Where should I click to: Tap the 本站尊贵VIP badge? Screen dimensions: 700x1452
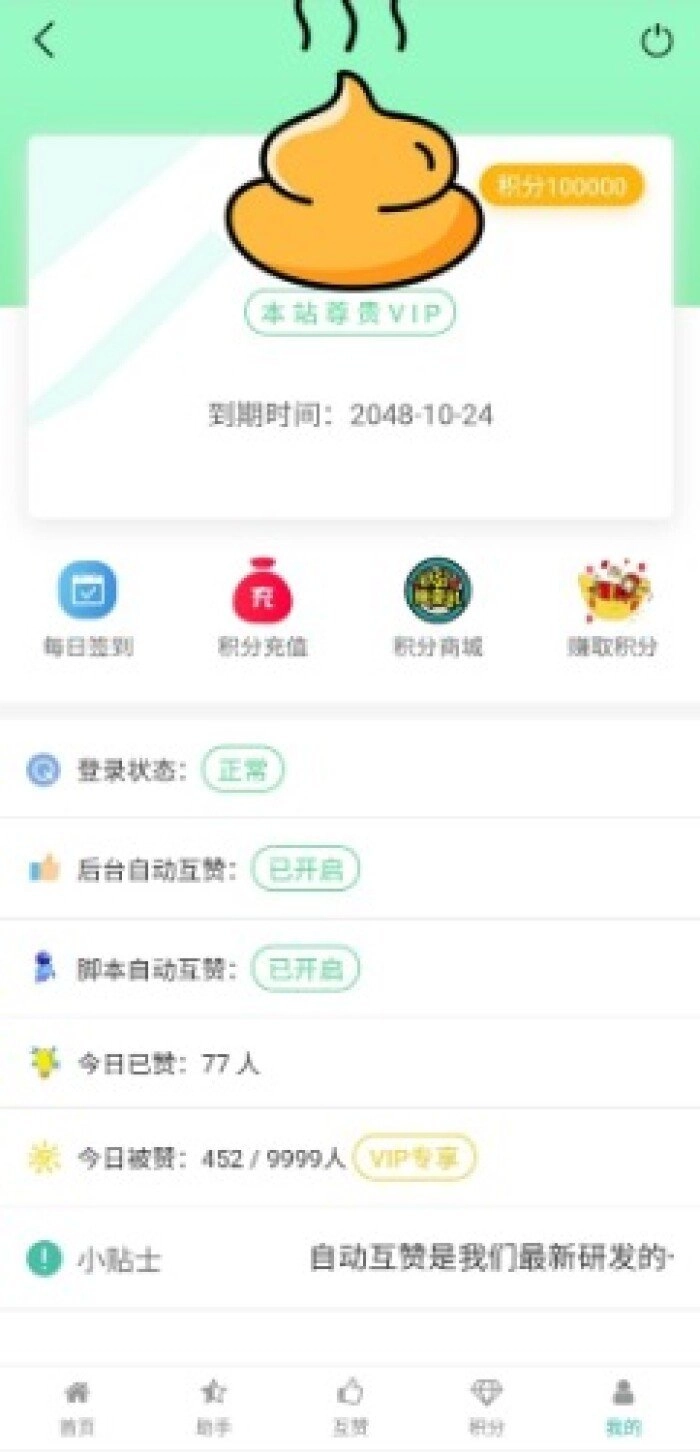pos(350,313)
